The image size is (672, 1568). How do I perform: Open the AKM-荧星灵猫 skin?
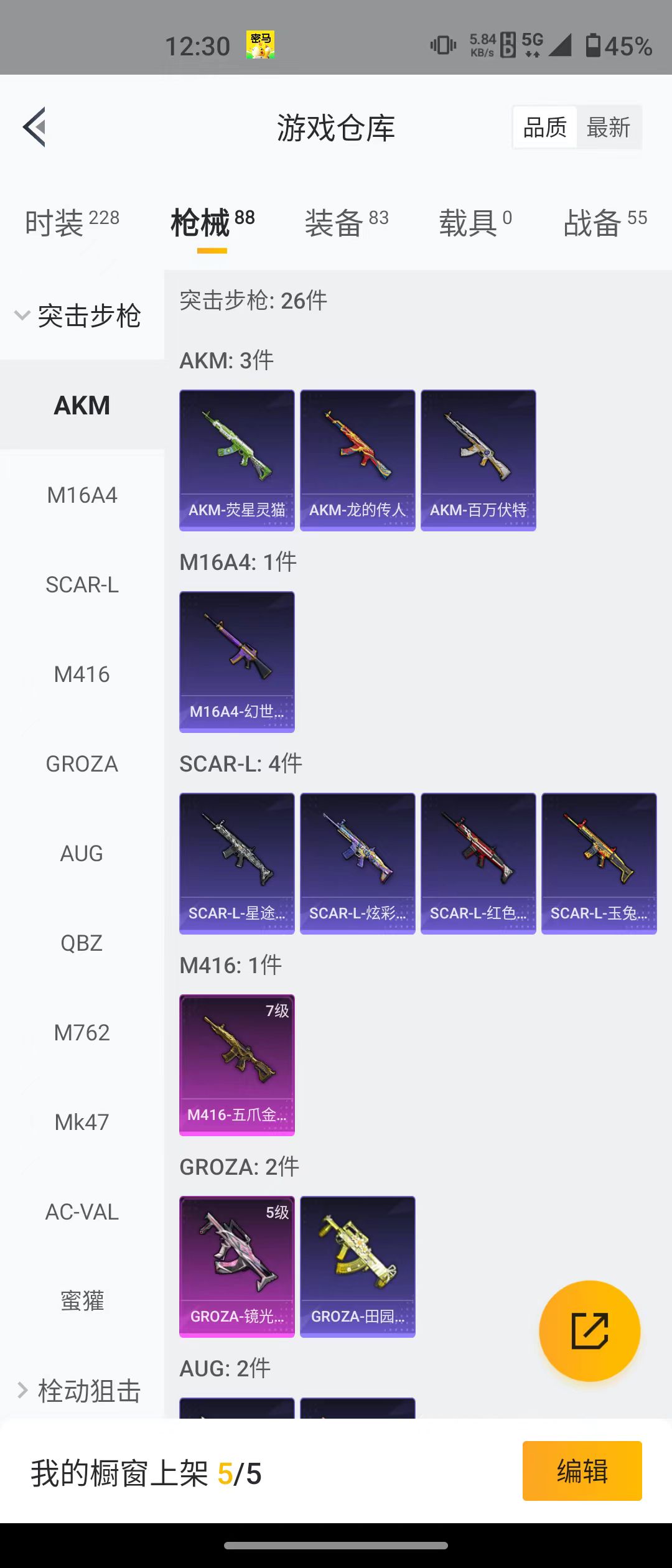(x=237, y=460)
